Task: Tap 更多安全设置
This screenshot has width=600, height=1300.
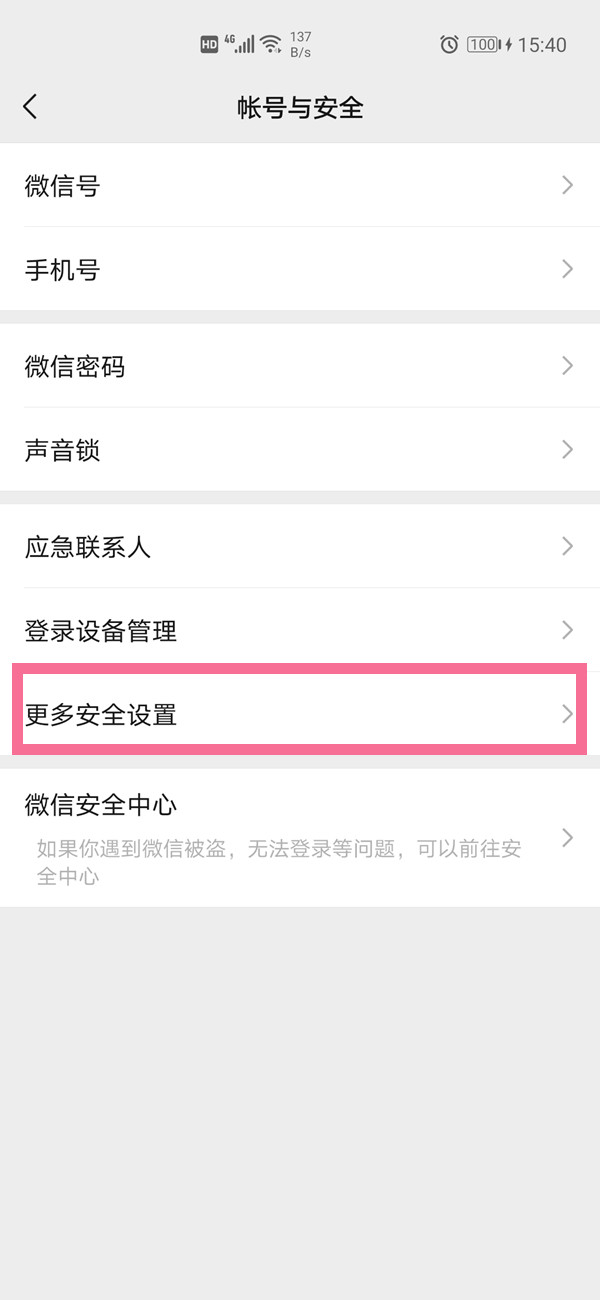Action: point(300,714)
